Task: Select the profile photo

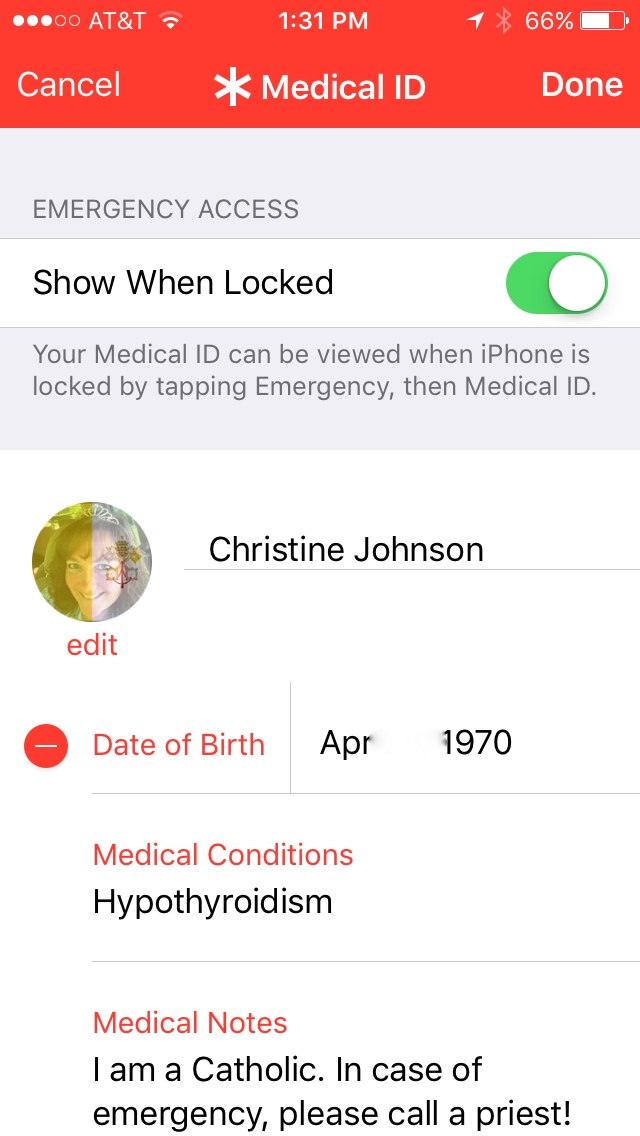Action: click(x=92, y=563)
